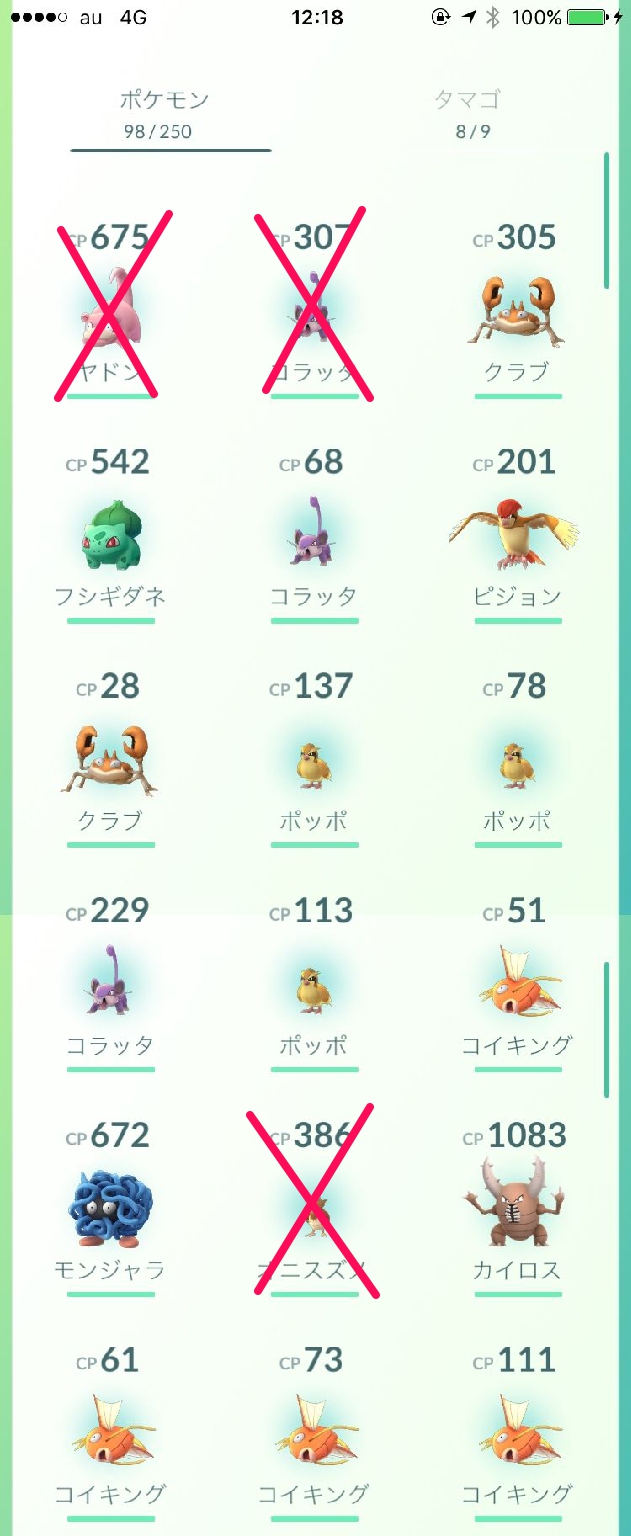Open ヤドン with CP 675
The height and width of the screenshot is (1536, 631).
point(110,312)
